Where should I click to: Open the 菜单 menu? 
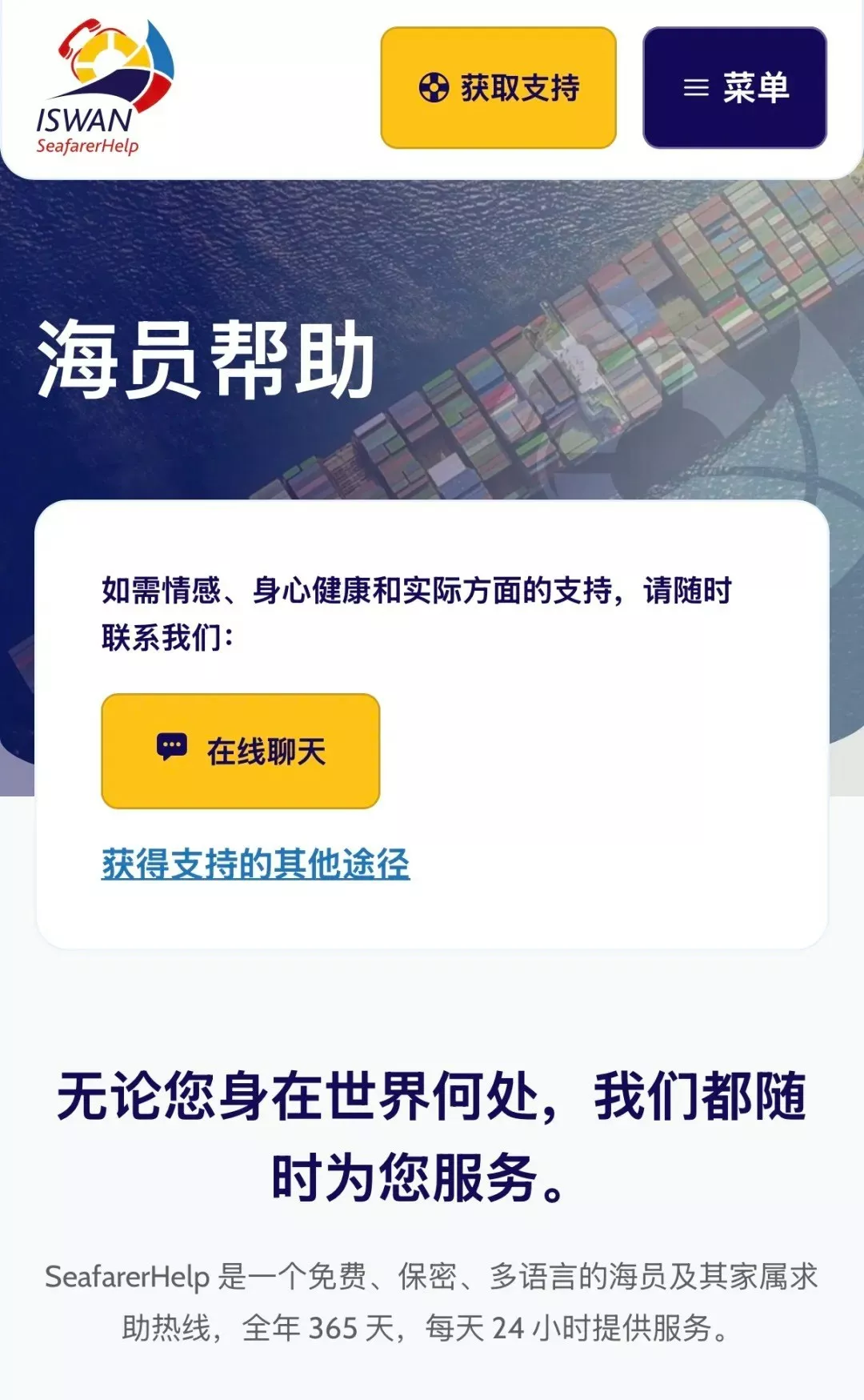[734, 88]
